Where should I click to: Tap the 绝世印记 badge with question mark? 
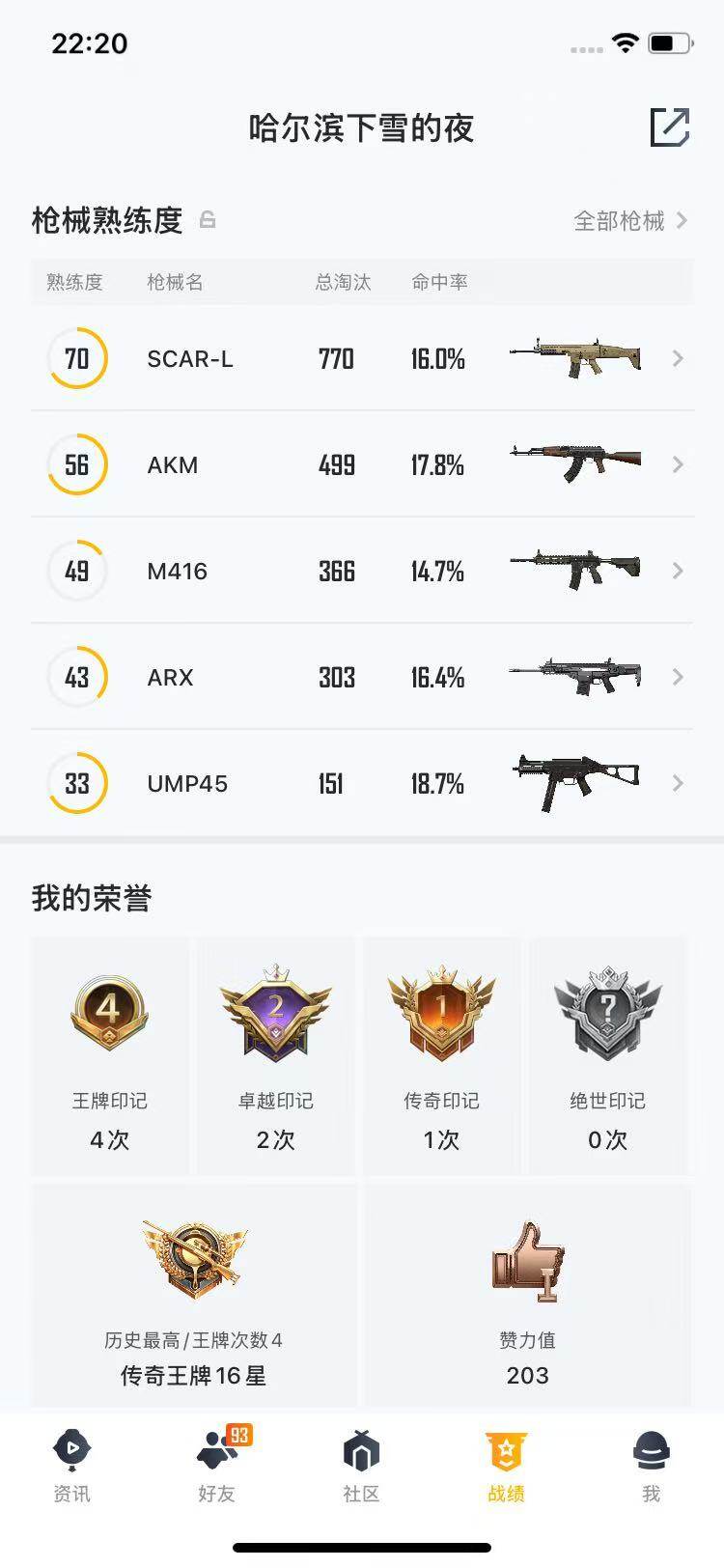click(608, 1014)
